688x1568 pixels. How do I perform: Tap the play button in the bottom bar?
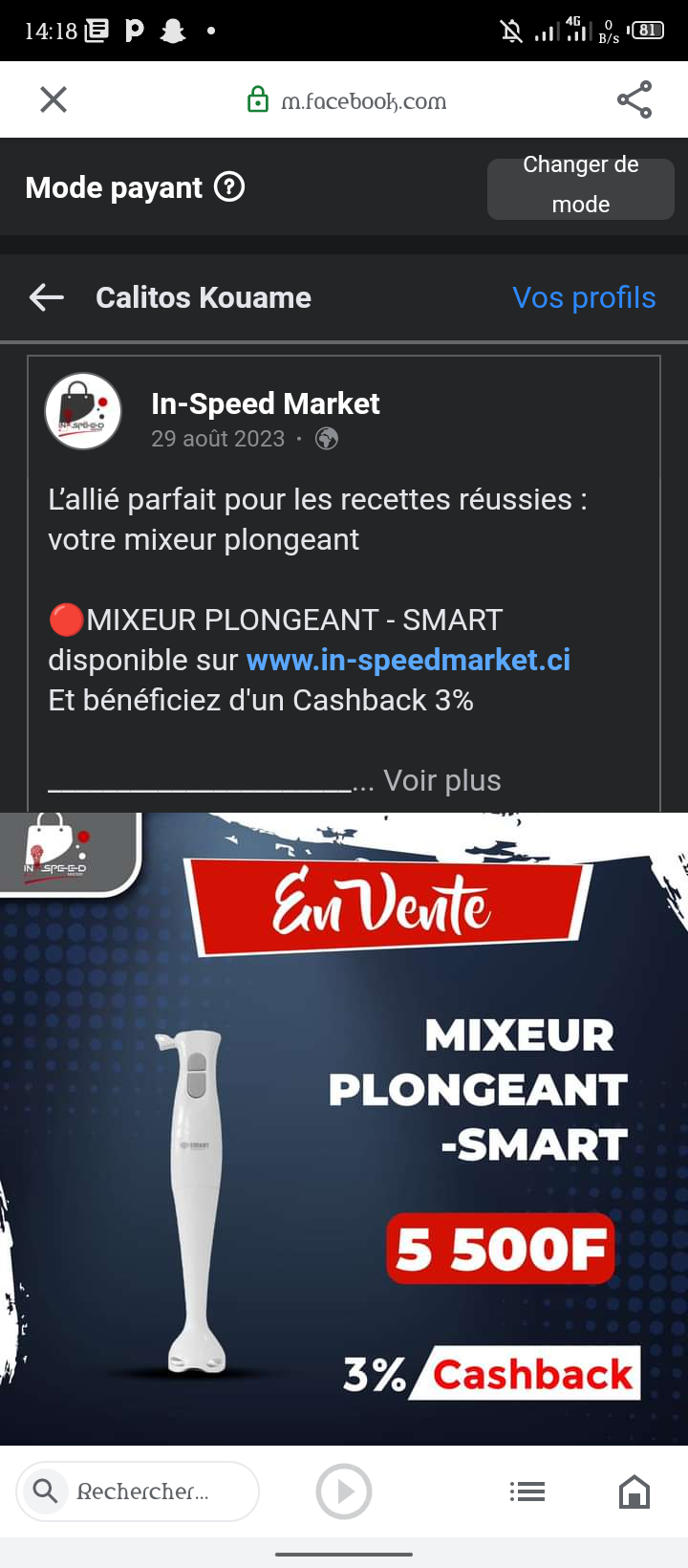[344, 1491]
